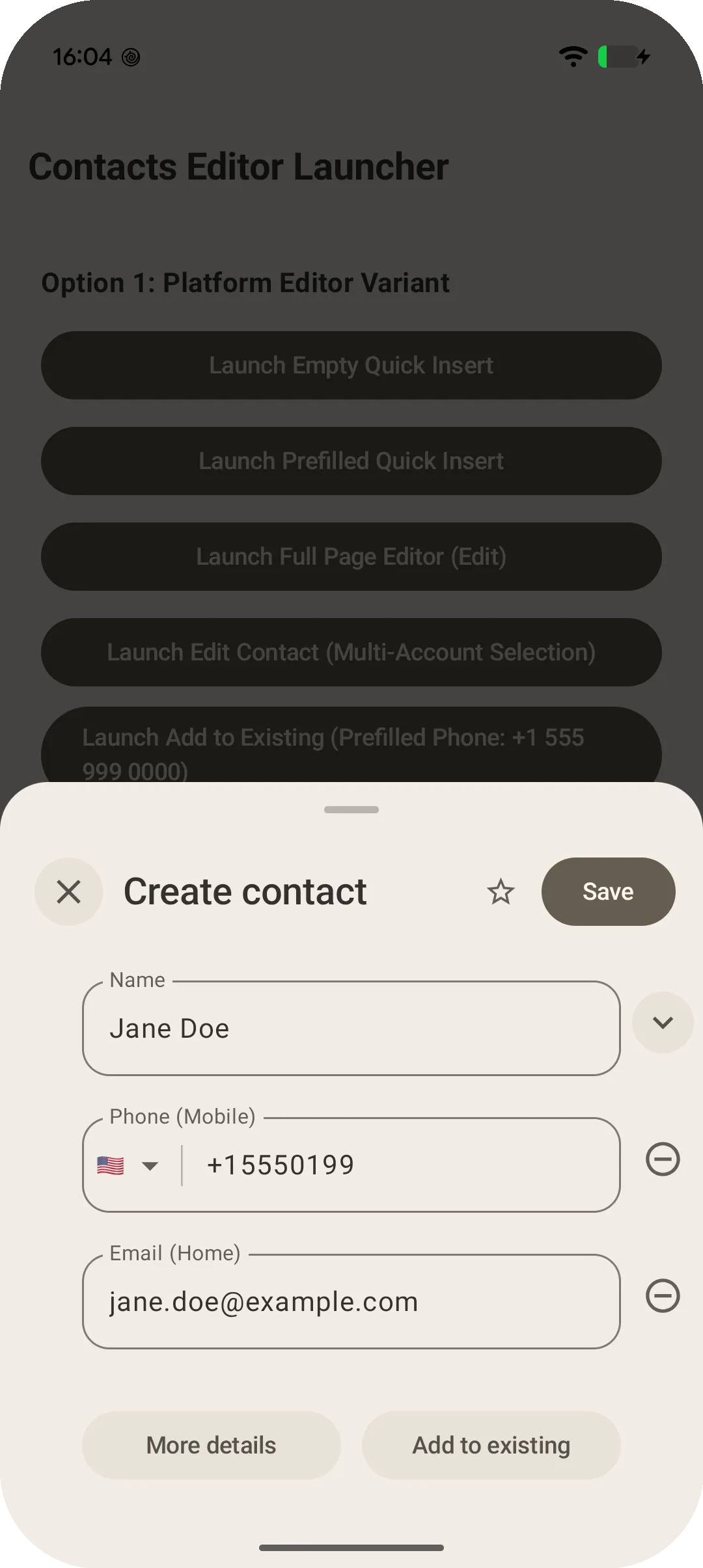Image resolution: width=703 pixels, height=1568 pixels.
Task: Open More details
Action: 212,1445
